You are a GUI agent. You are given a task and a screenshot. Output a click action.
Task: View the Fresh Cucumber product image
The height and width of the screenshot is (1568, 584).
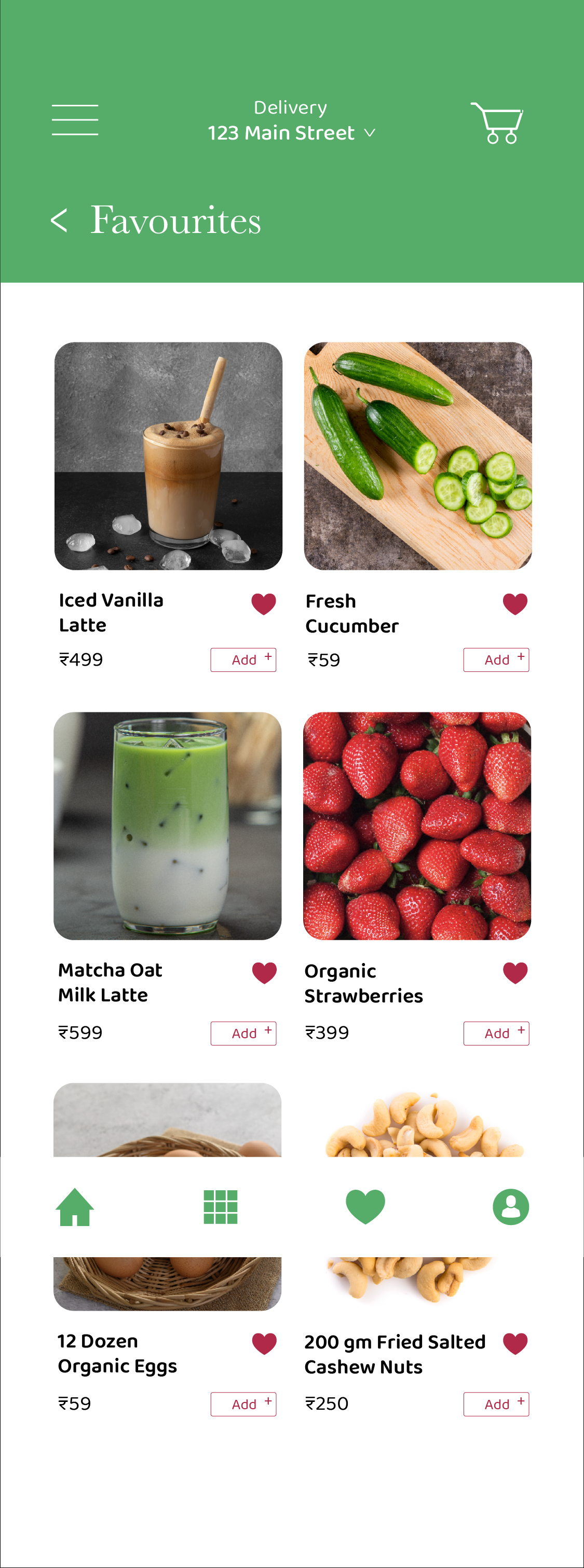point(418,456)
